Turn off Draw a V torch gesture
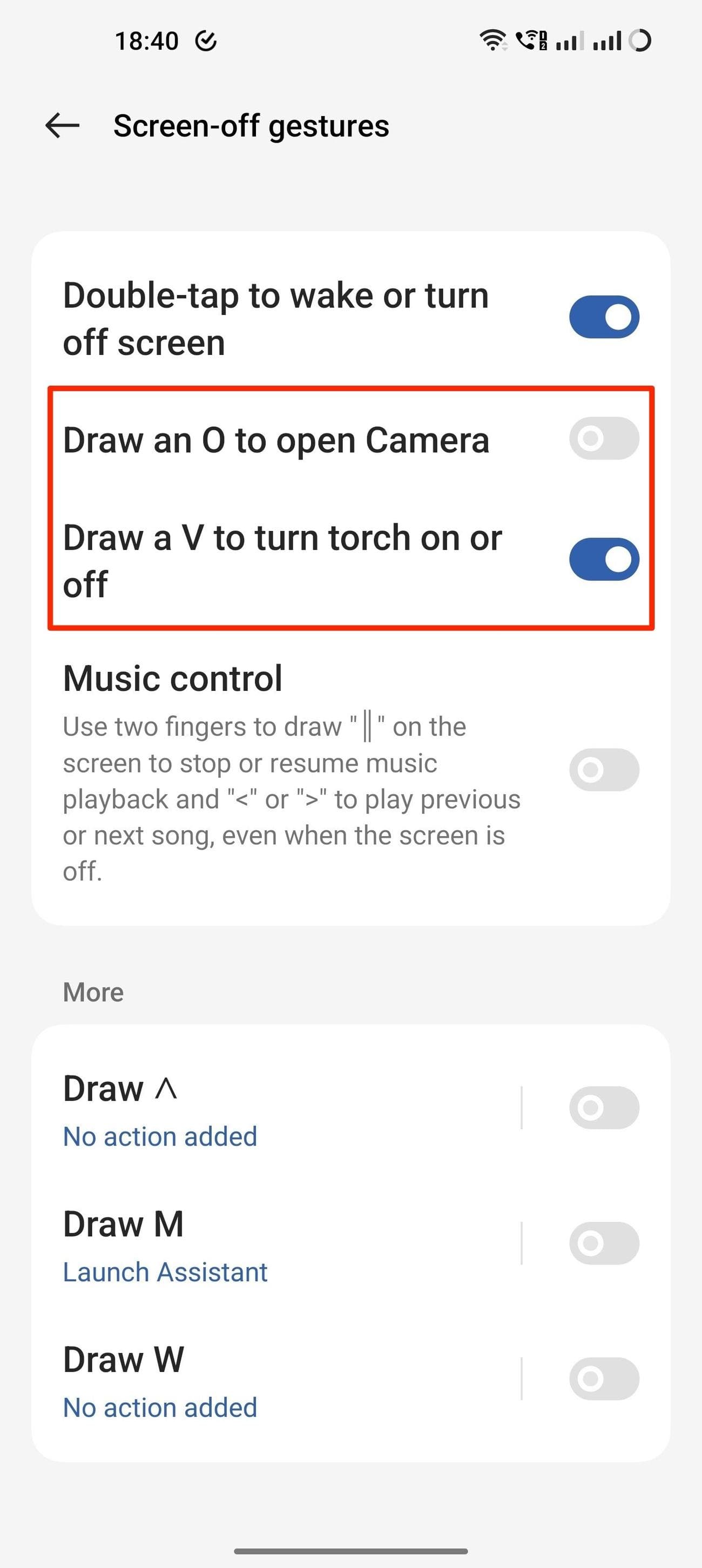The width and height of the screenshot is (702, 1568). point(604,560)
